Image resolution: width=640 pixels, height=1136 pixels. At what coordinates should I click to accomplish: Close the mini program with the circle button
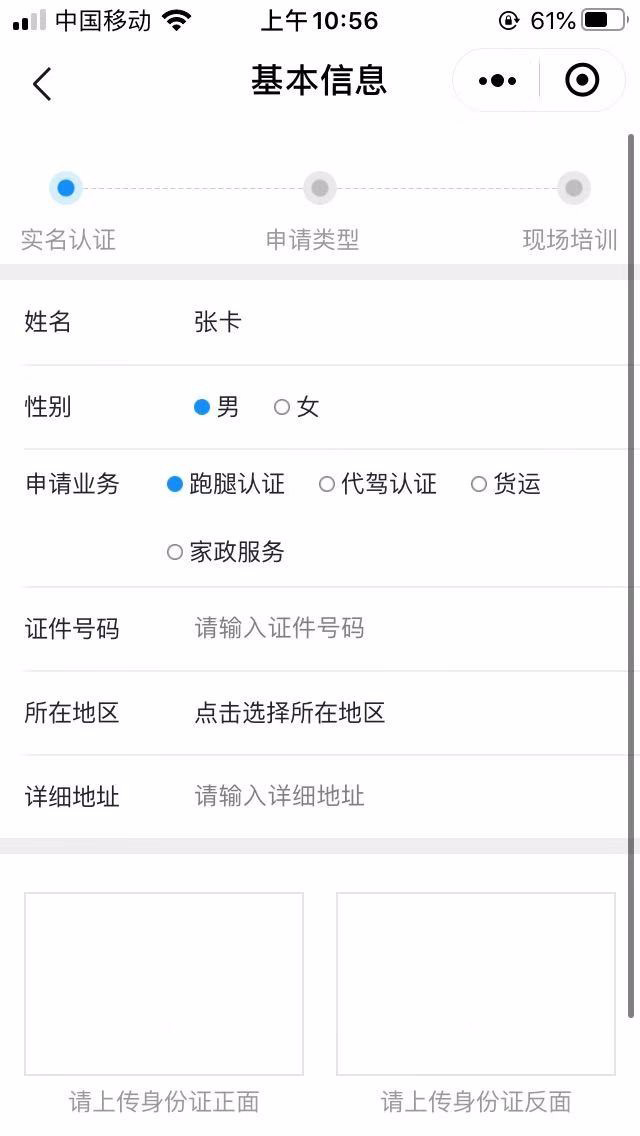(x=582, y=81)
